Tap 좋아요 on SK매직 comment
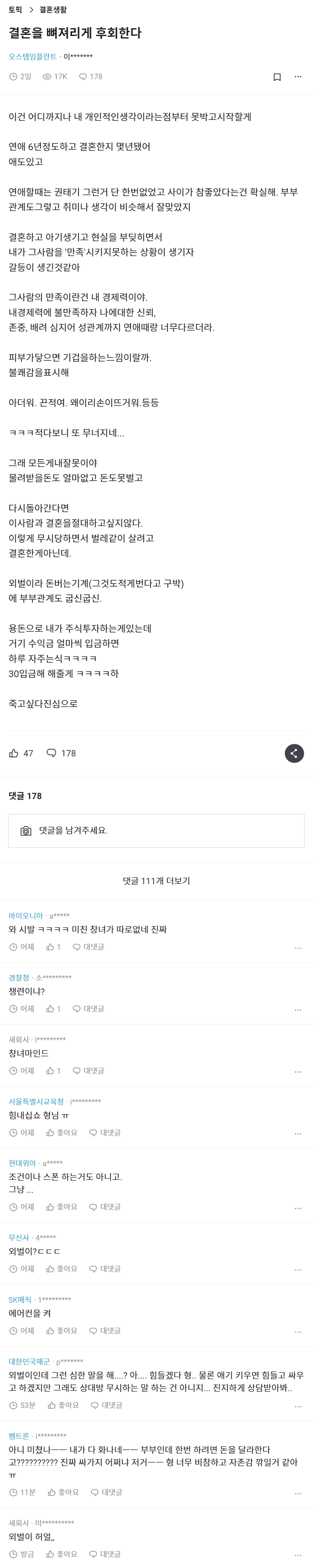 pyautogui.click(x=62, y=1331)
